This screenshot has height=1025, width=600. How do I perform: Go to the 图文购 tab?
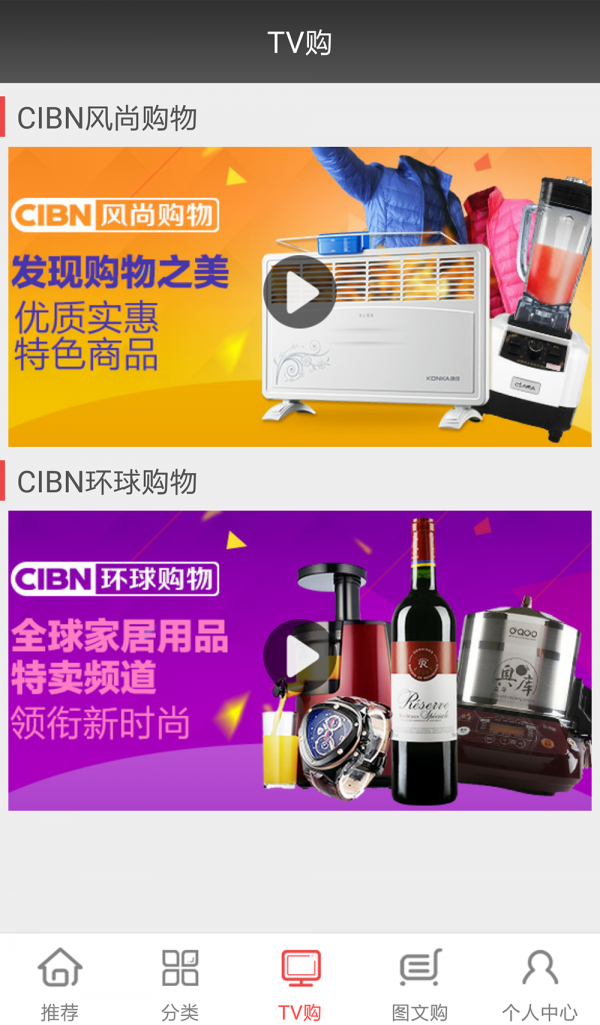coord(420,983)
